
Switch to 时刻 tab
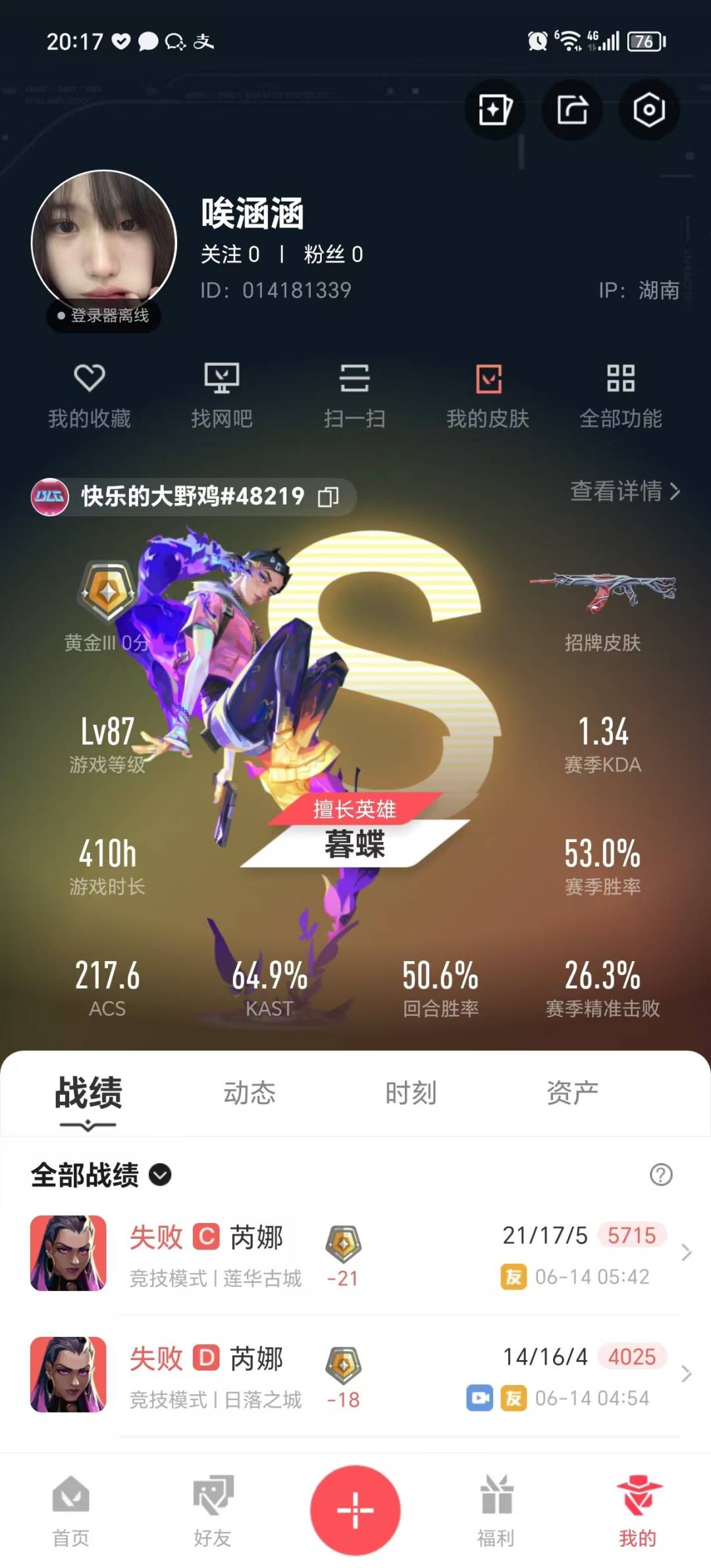pyautogui.click(x=411, y=1093)
